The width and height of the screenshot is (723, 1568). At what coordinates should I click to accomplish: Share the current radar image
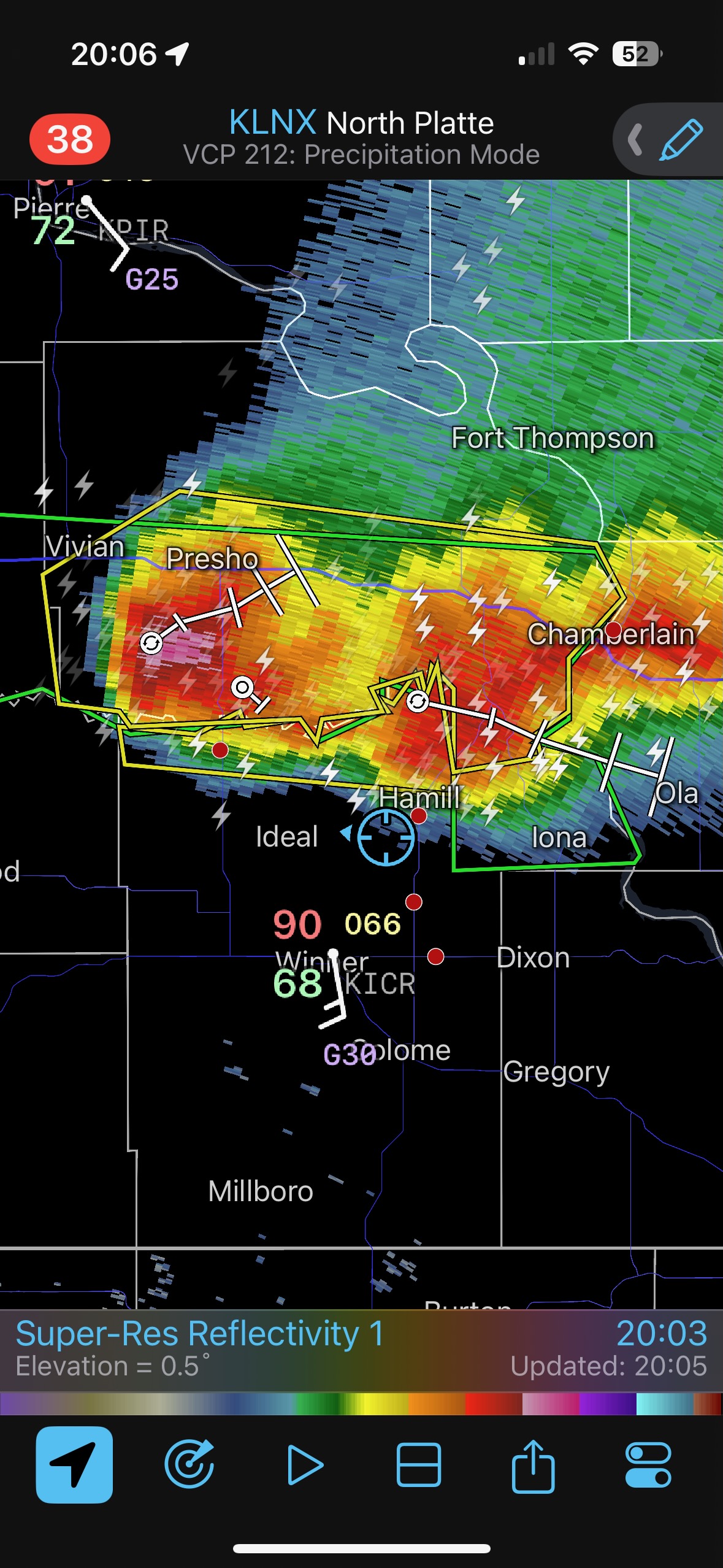(x=533, y=1465)
